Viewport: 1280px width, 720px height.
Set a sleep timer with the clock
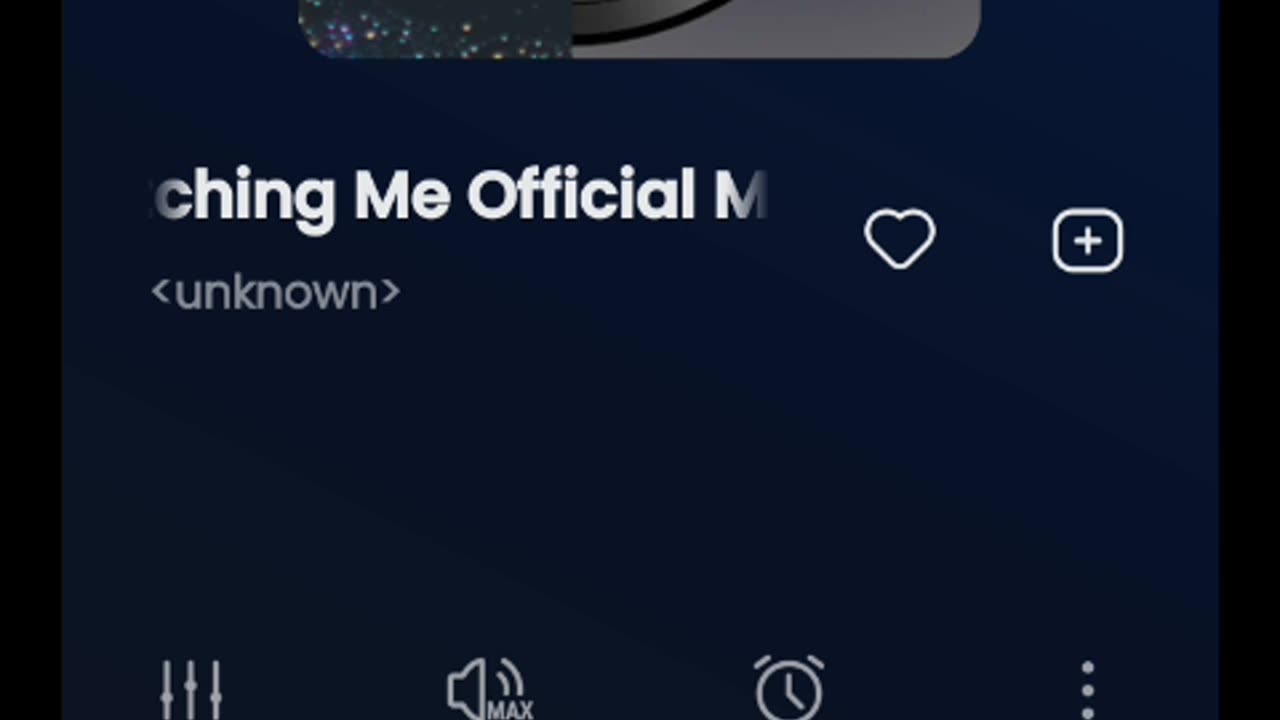pyautogui.click(x=789, y=688)
